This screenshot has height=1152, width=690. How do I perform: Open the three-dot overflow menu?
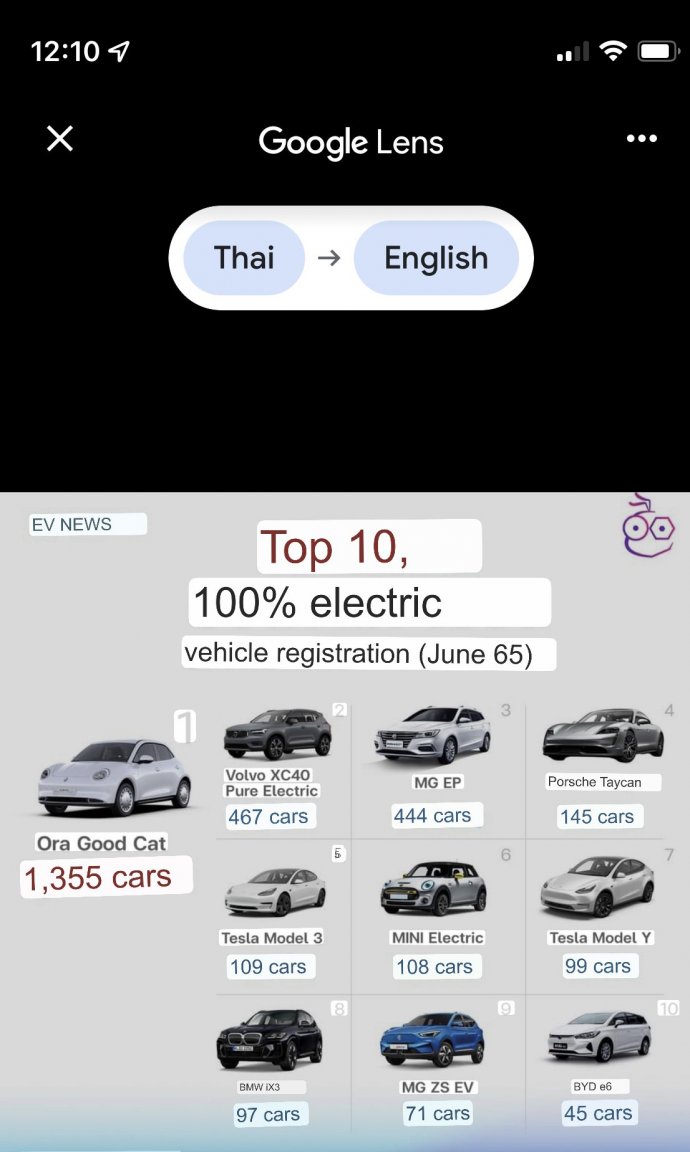(x=641, y=139)
